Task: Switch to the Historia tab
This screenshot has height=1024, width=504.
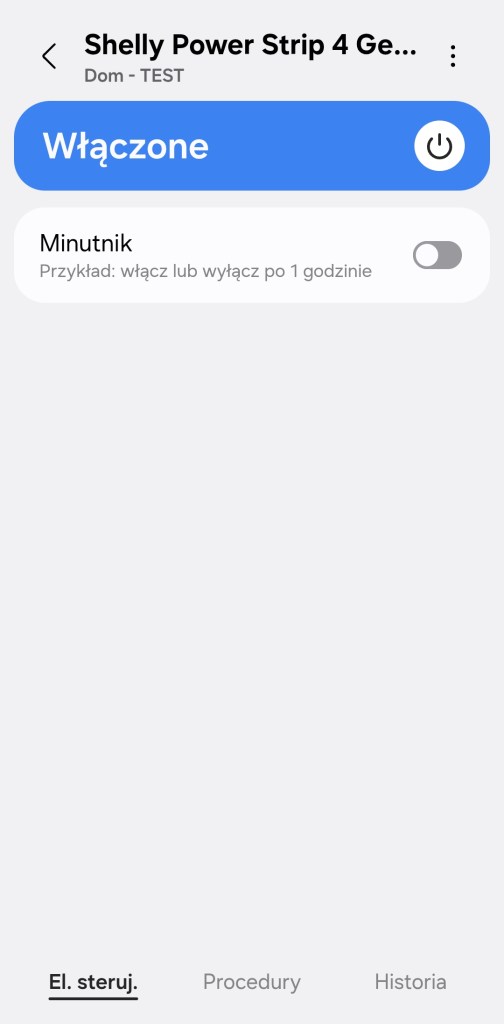Action: coord(410,982)
